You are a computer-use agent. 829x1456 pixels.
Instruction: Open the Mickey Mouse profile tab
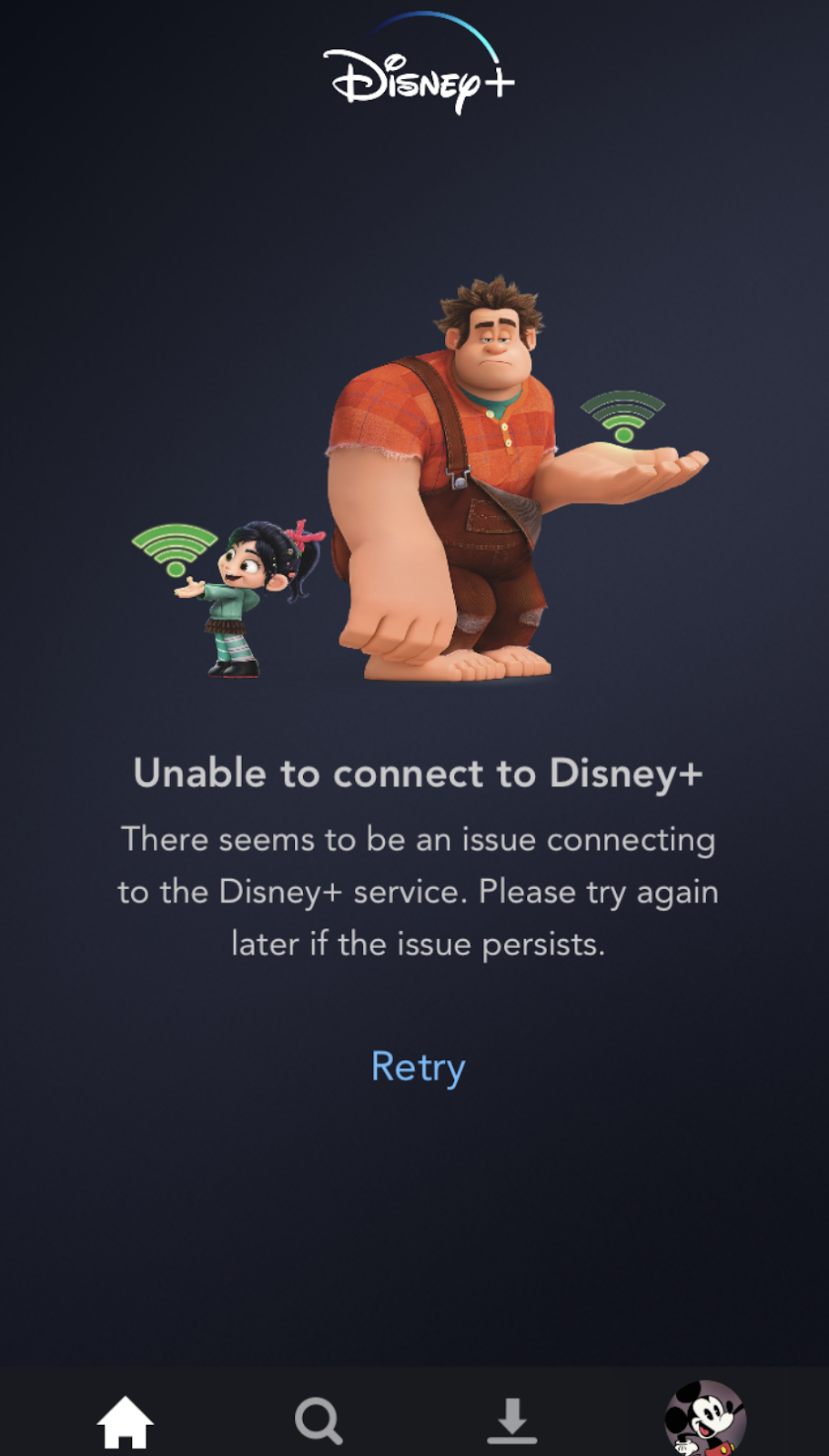coord(705,1420)
